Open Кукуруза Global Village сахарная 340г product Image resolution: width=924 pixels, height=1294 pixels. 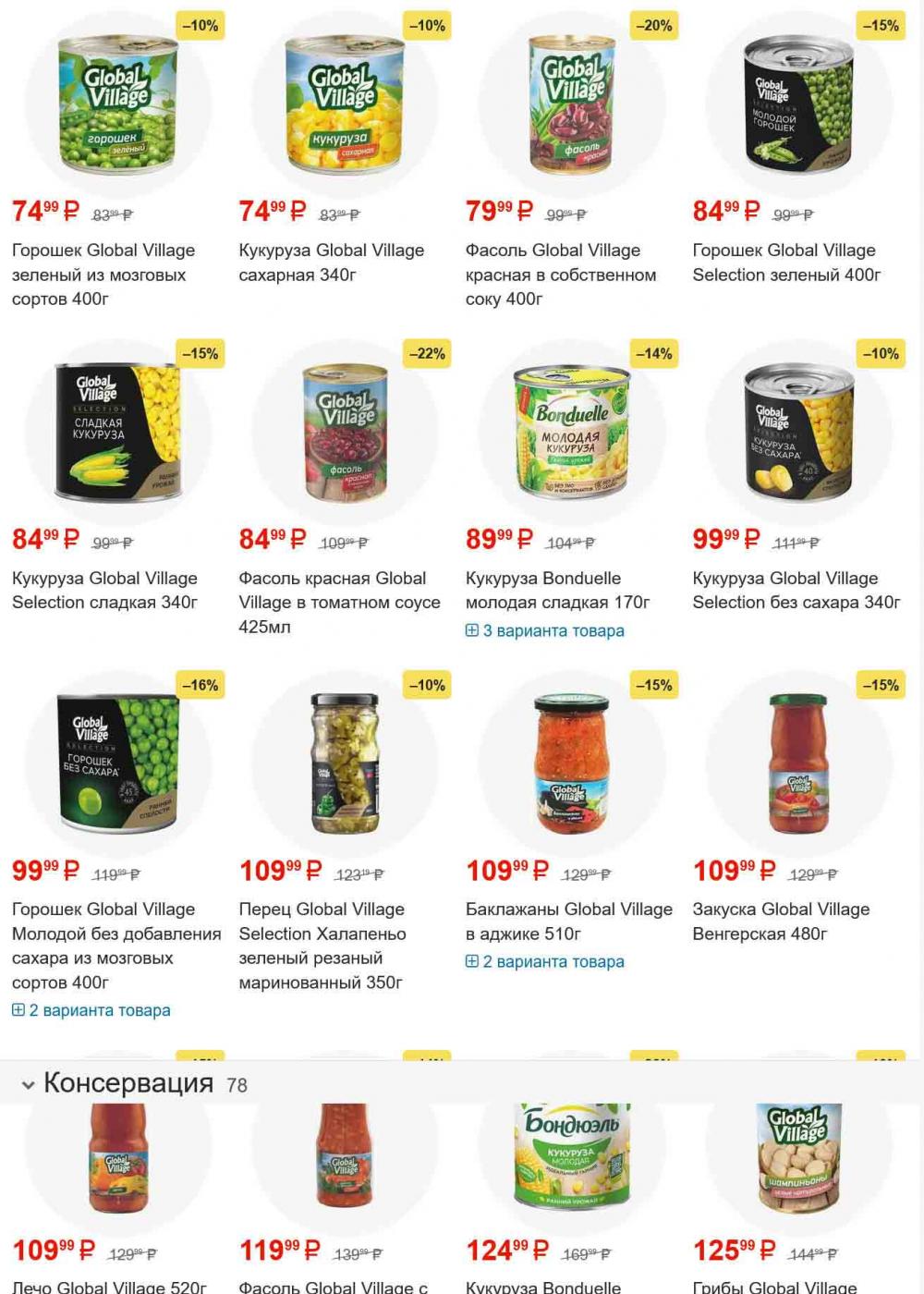[331, 262]
